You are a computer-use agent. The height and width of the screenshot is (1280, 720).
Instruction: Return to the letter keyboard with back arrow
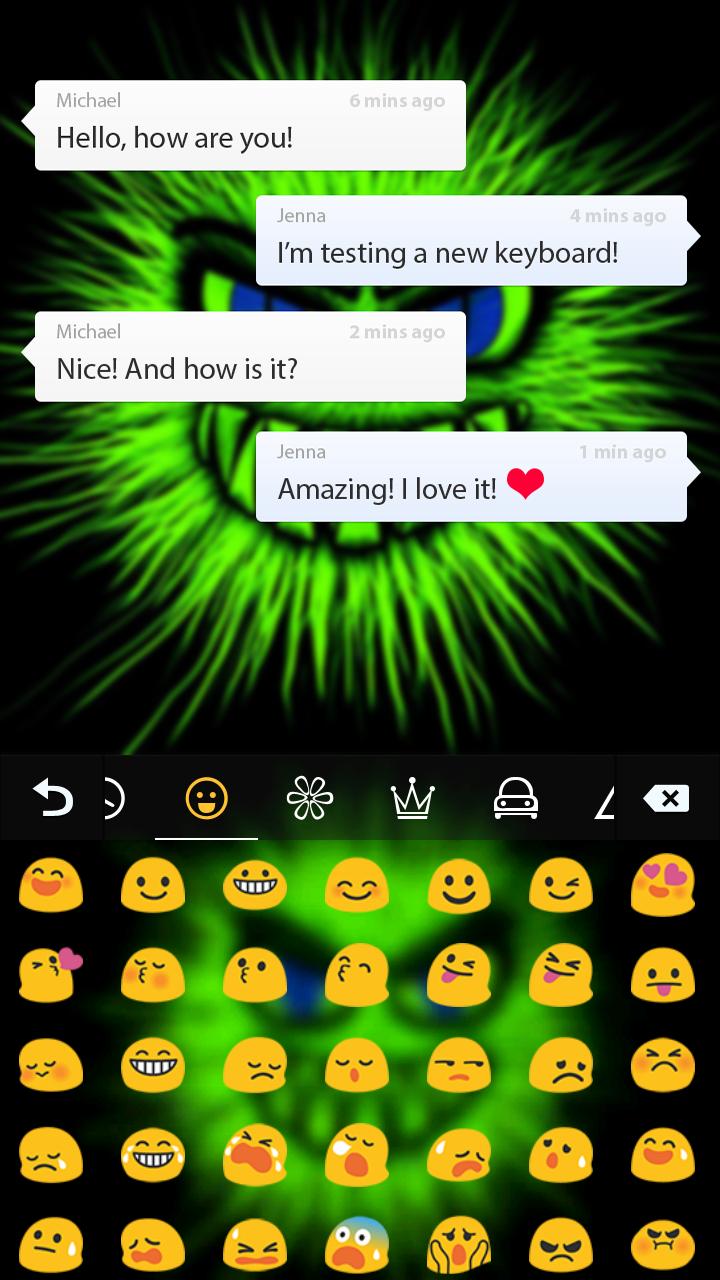tap(52, 798)
